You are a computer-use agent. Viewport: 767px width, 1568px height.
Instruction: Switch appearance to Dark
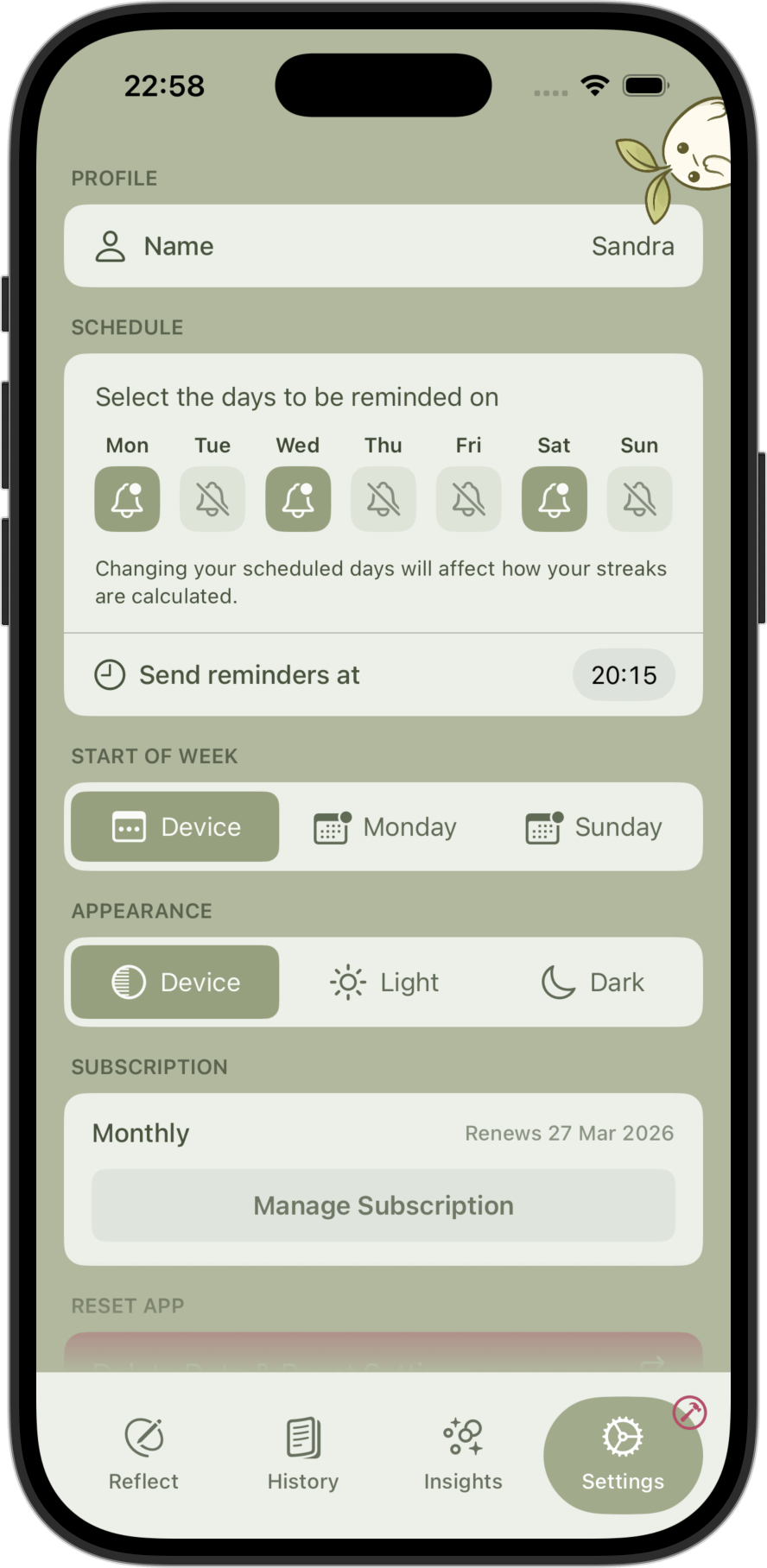pos(593,983)
